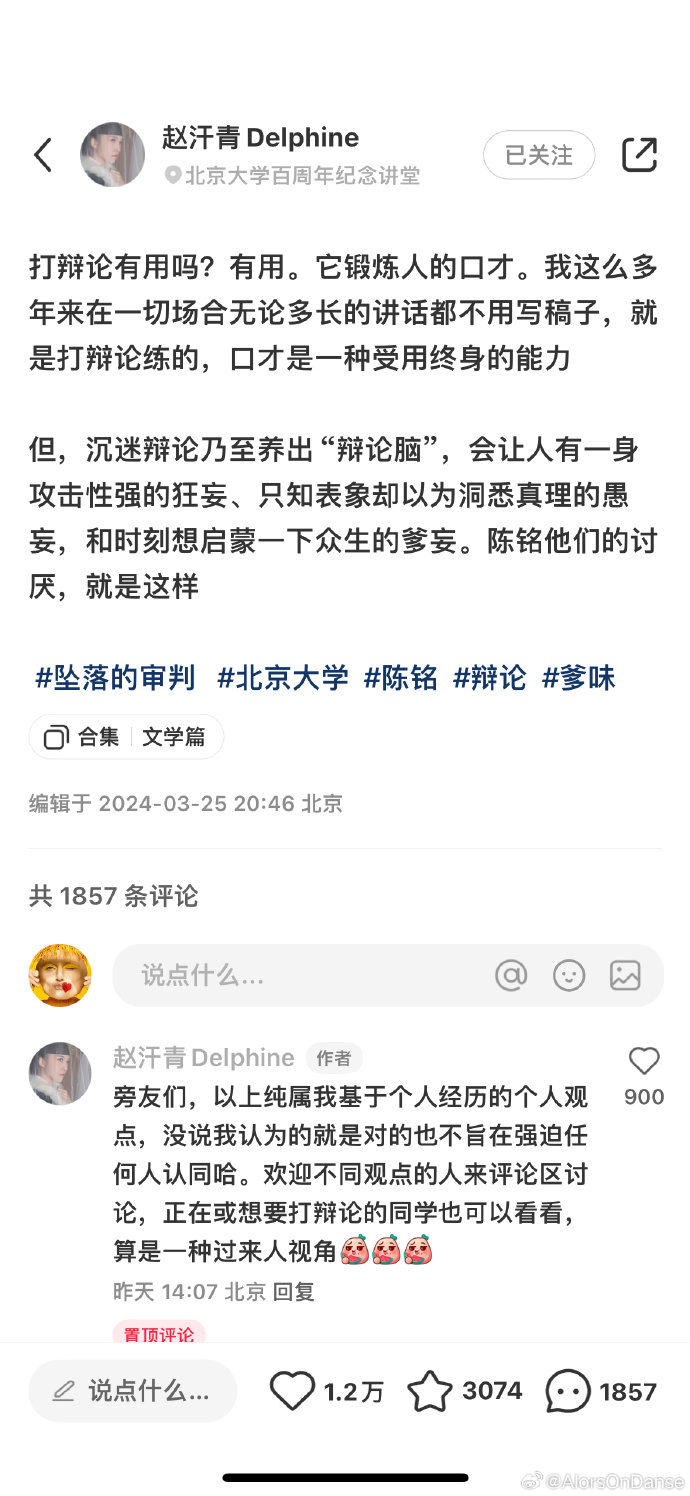Screen dimensions: 690x1496
Task: Like the post with the bottom heart icon
Action: [x=293, y=1391]
